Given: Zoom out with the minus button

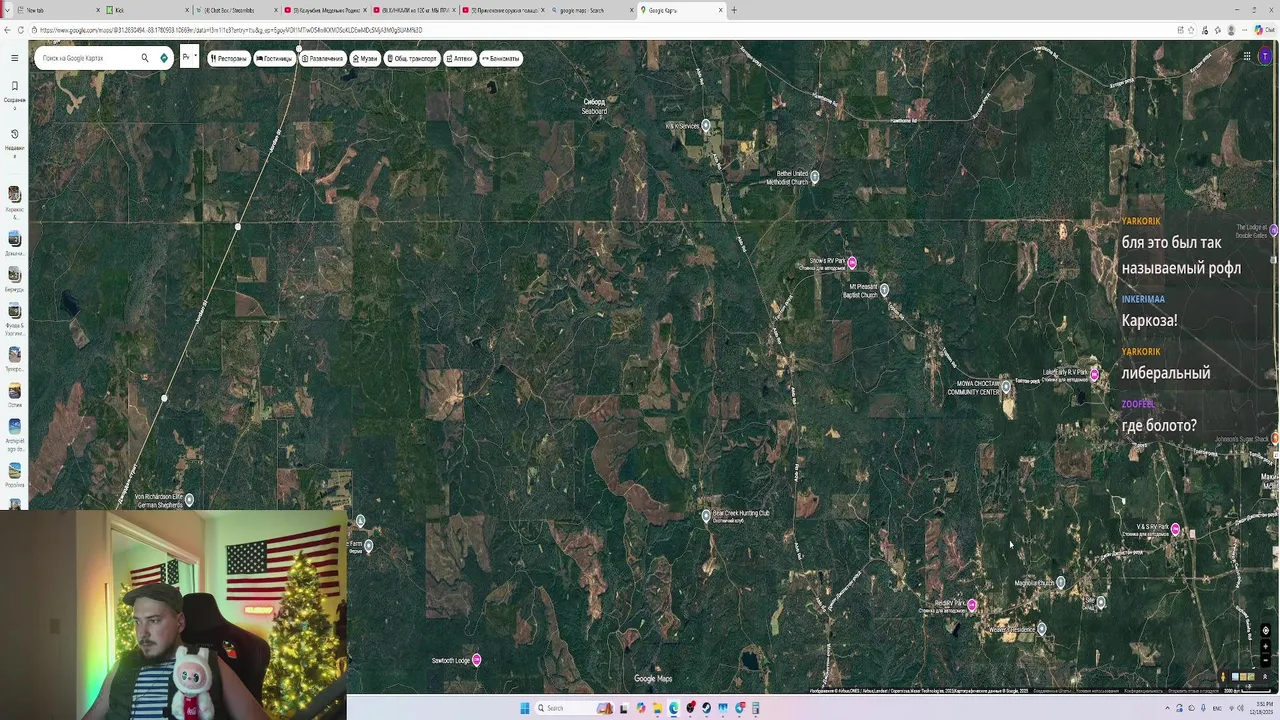Looking at the screenshot, I should pyautogui.click(x=1265, y=660).
